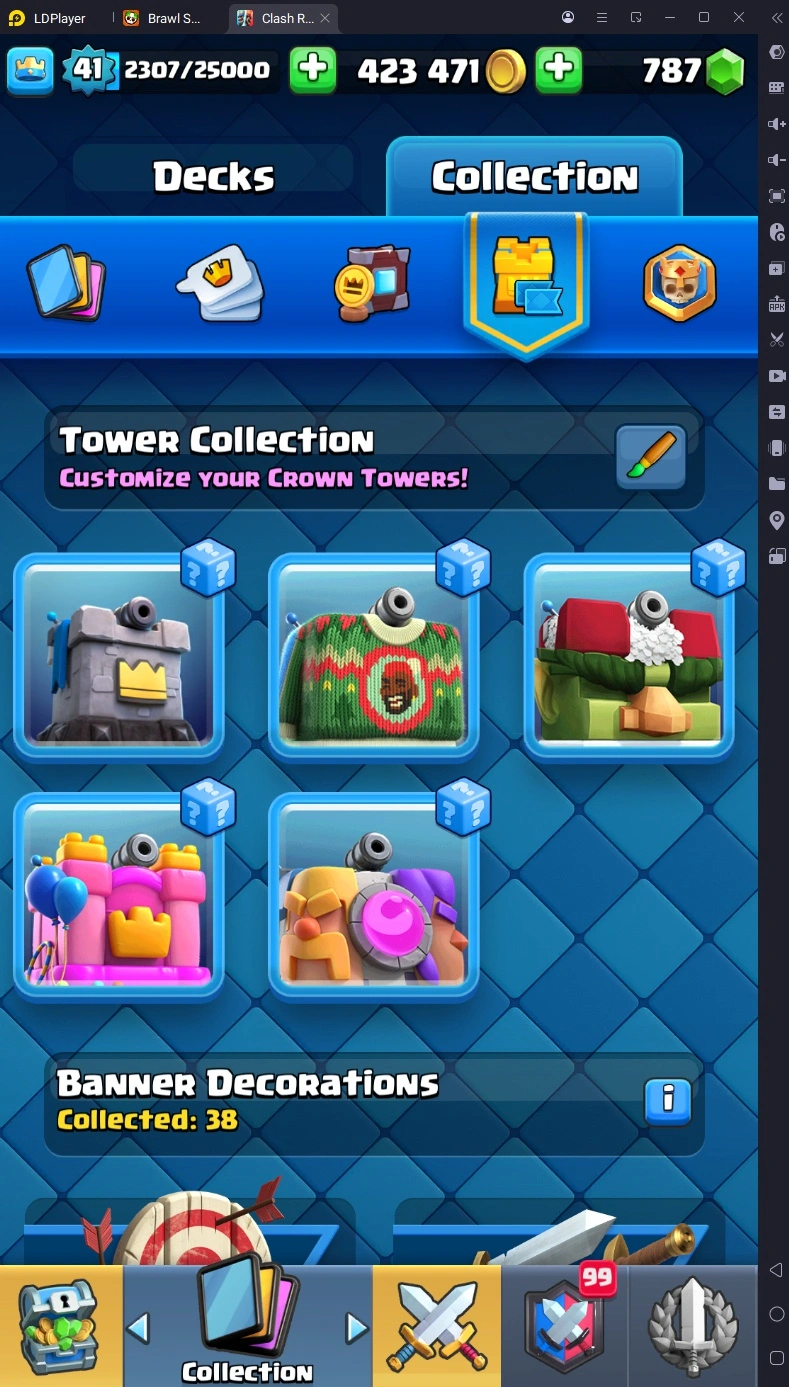Viewport: 789px width, 1387px height.
Task: Go to the Battle crossed swords tab
Action: pos(437,1326)
